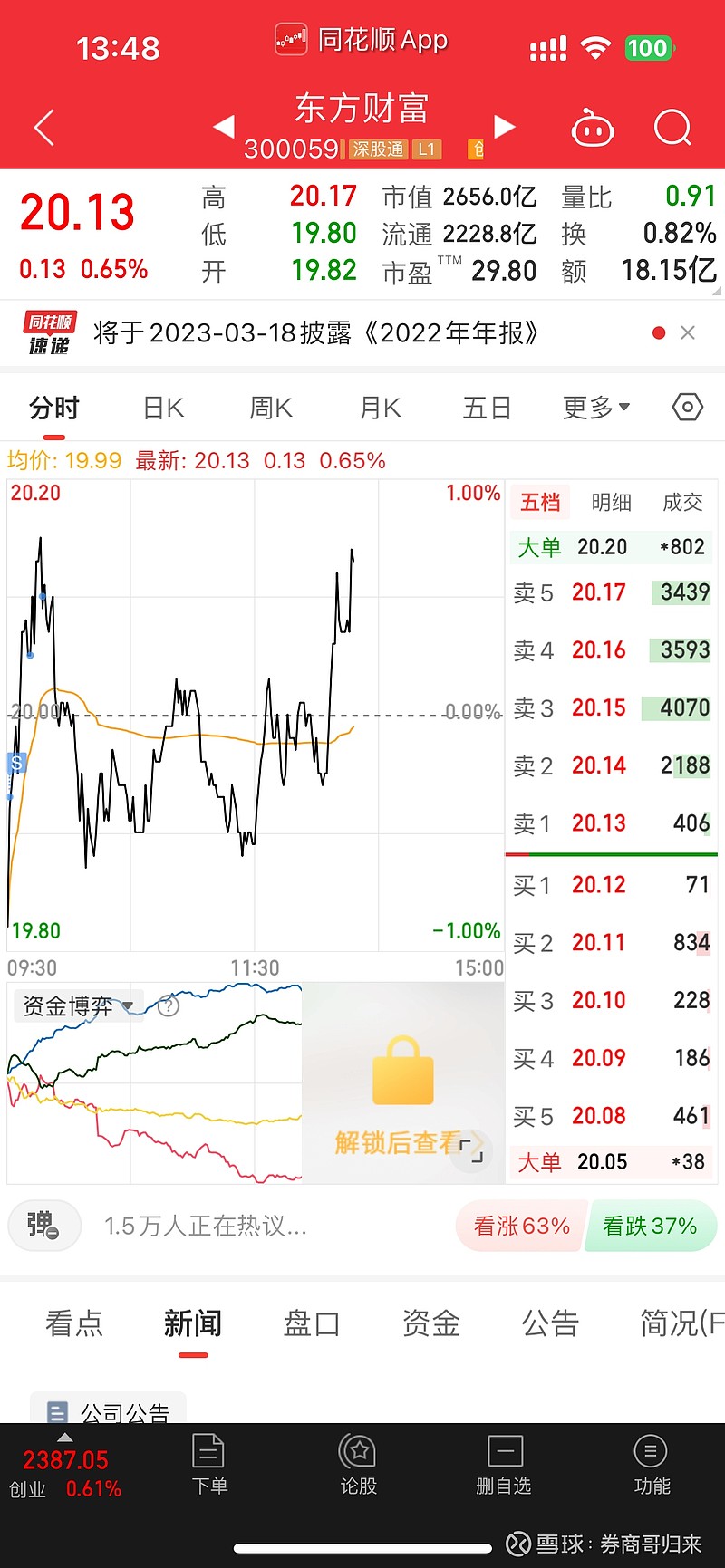Switch to 日K chart tab
725x1568 pixels.
tap(164, 408)
